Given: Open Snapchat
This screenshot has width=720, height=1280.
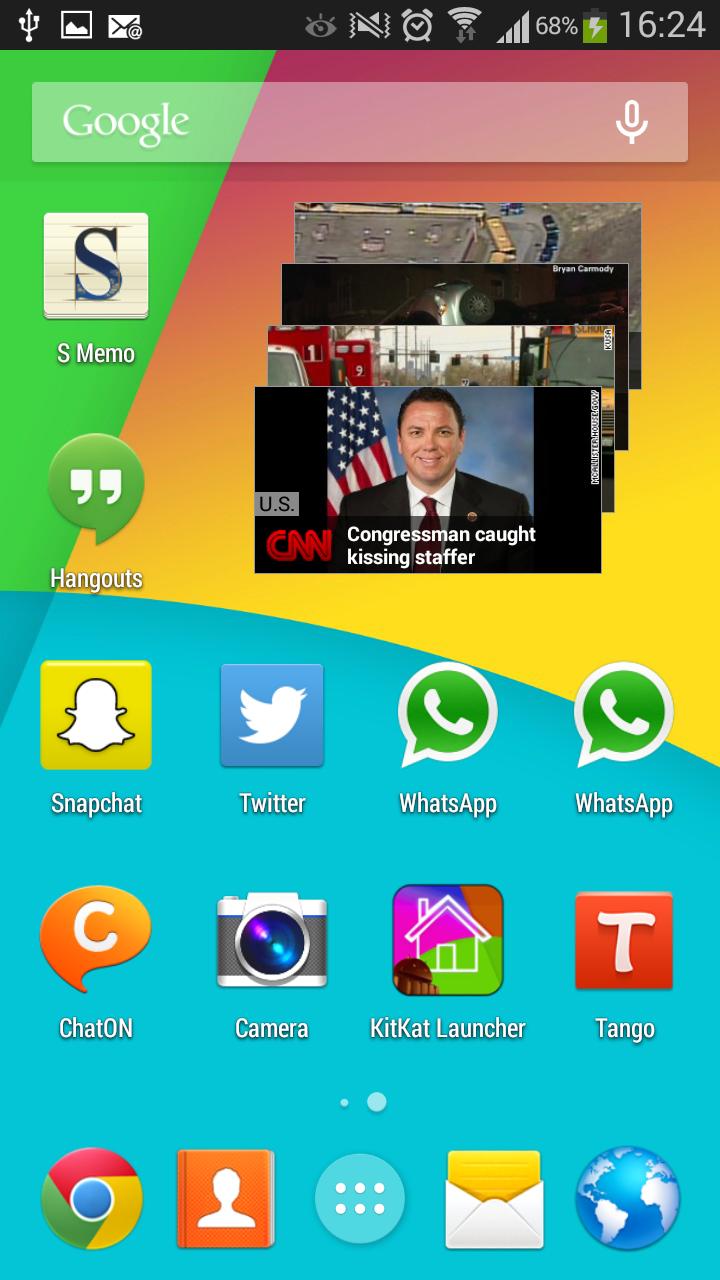Looking at the screenshot, I should 96,715.
